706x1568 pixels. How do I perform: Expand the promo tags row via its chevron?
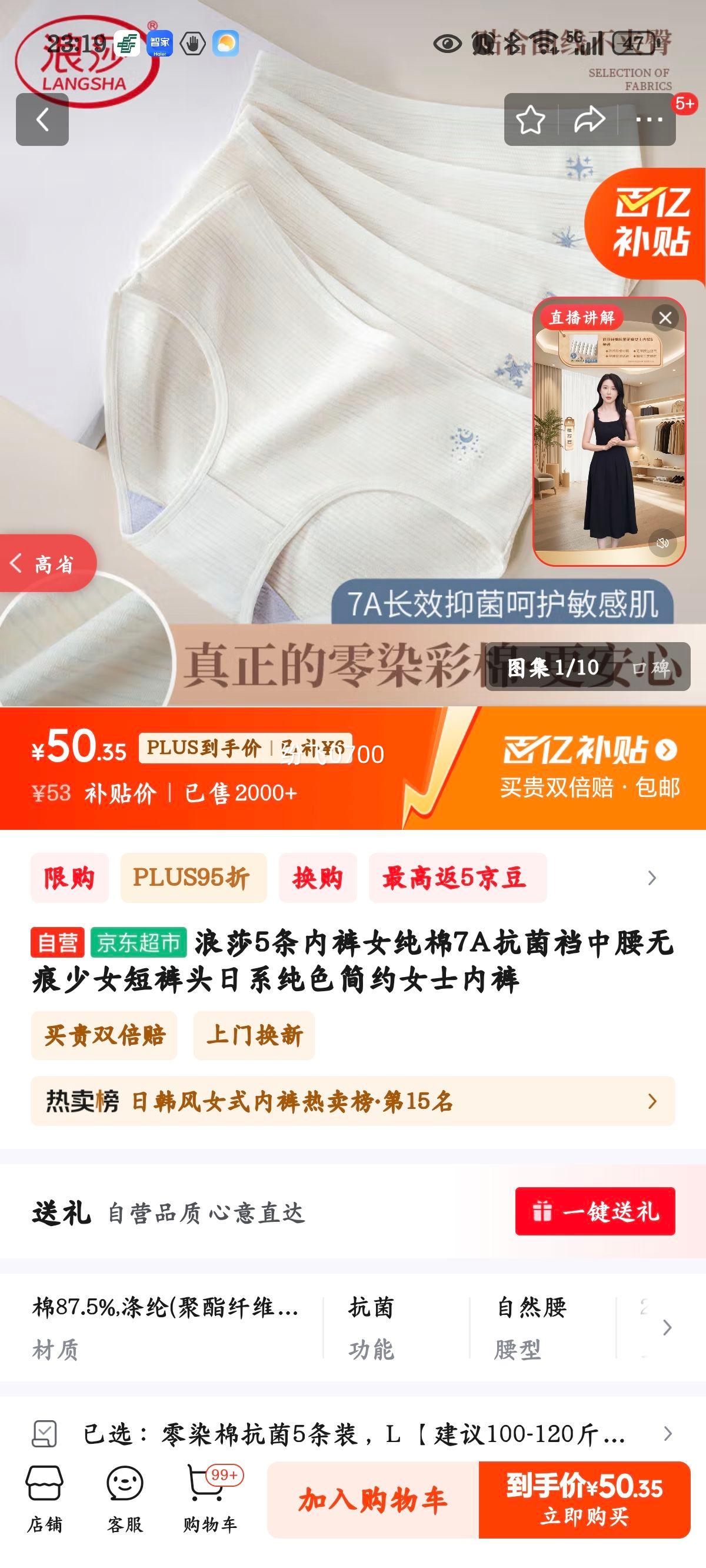click(x=653, y=878)
